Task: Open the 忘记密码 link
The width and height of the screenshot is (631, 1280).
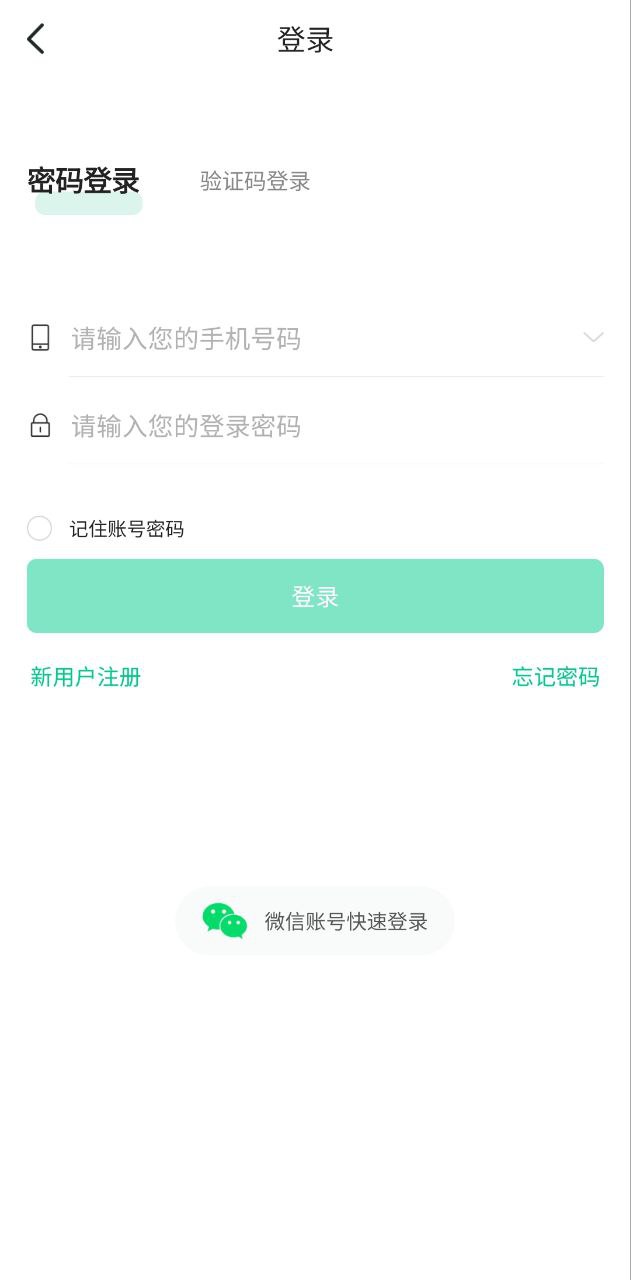Action: 556,677
